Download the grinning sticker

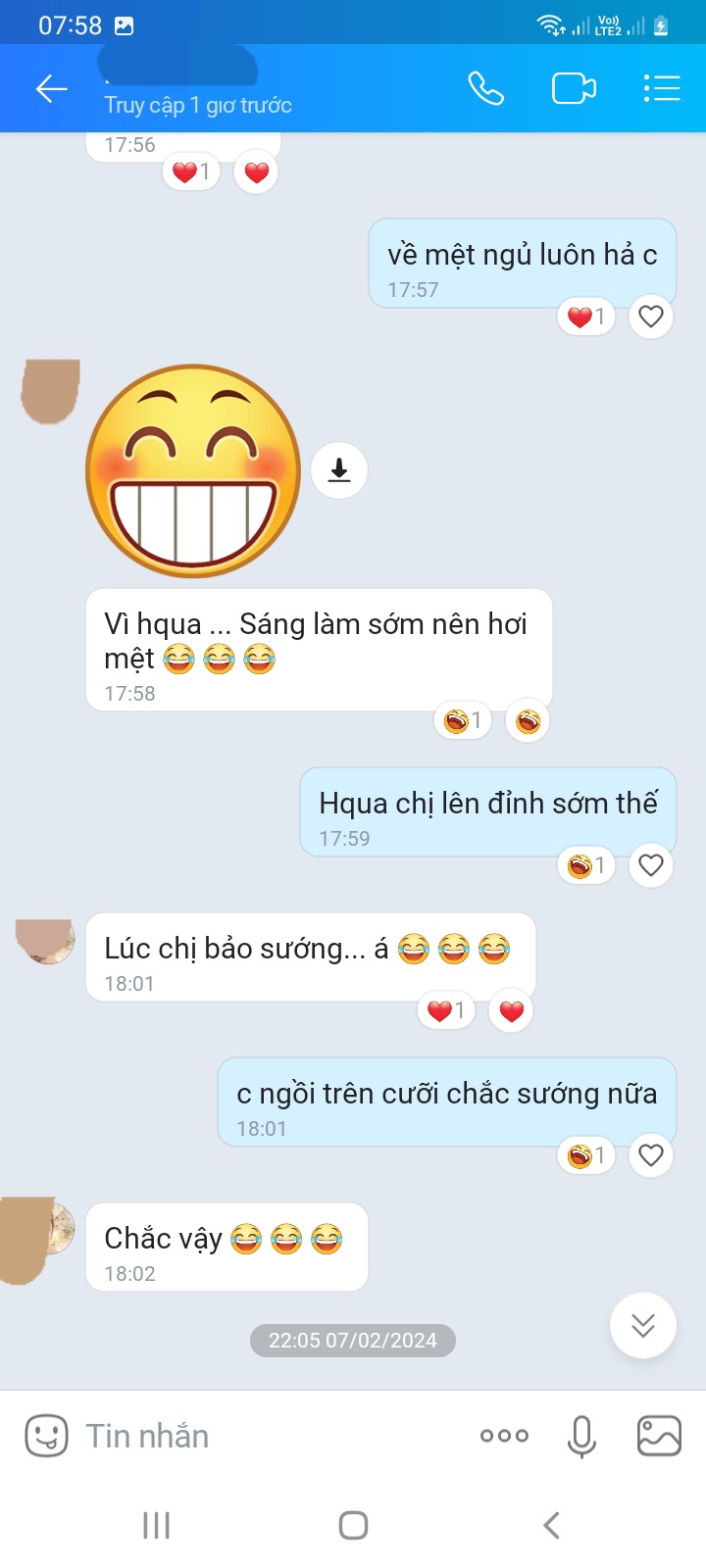(x=339, y=470)
